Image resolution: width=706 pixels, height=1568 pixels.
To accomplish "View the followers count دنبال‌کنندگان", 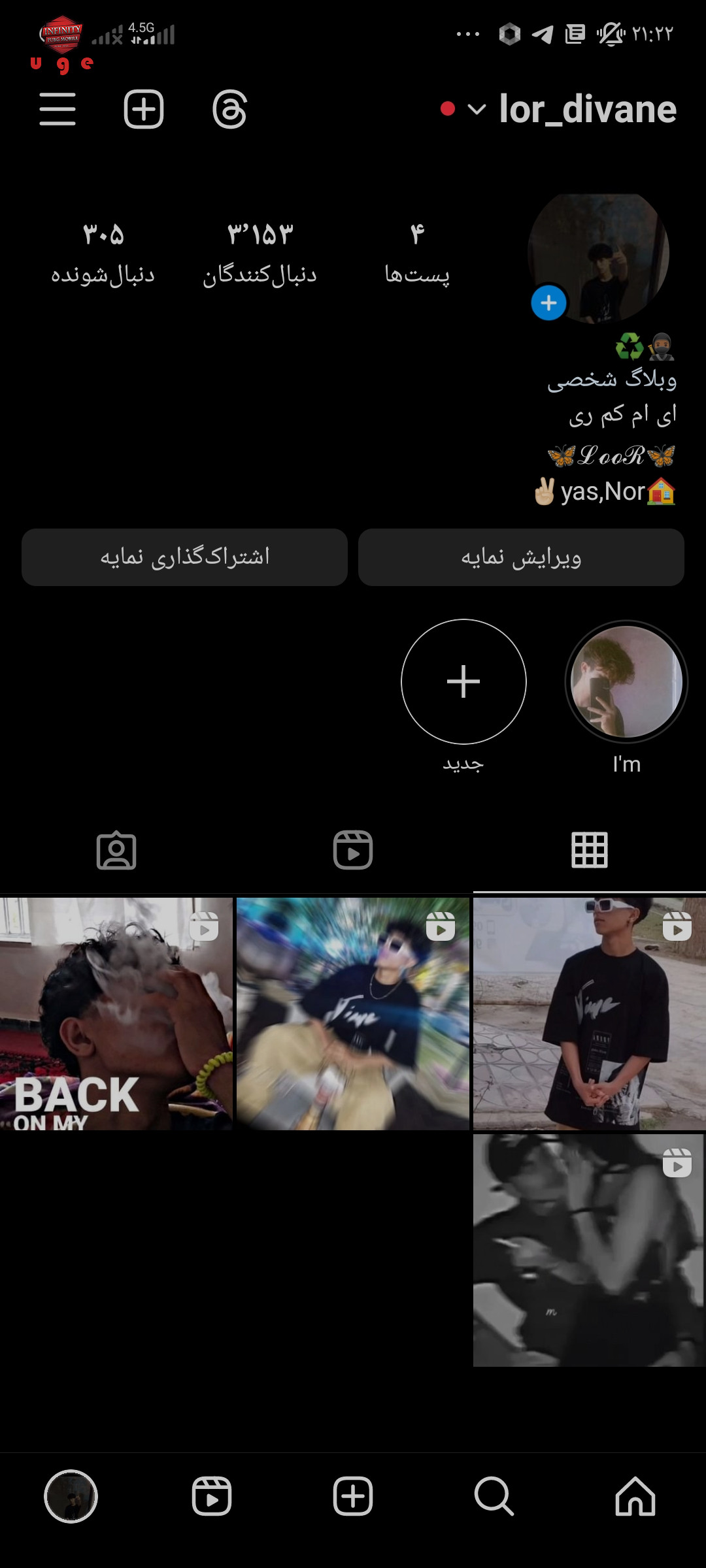I will tap(260, 255).
